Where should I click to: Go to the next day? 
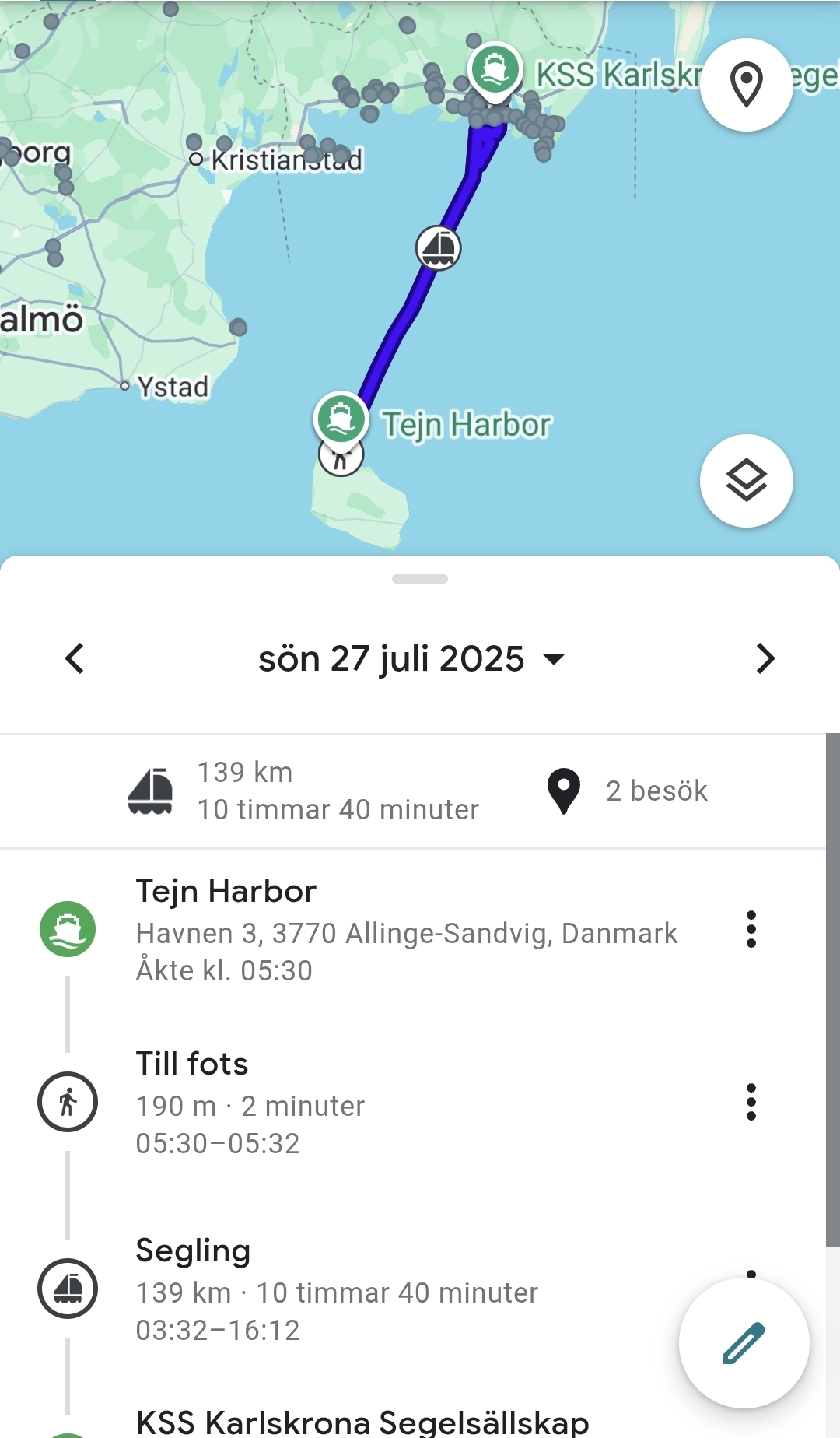765,658
